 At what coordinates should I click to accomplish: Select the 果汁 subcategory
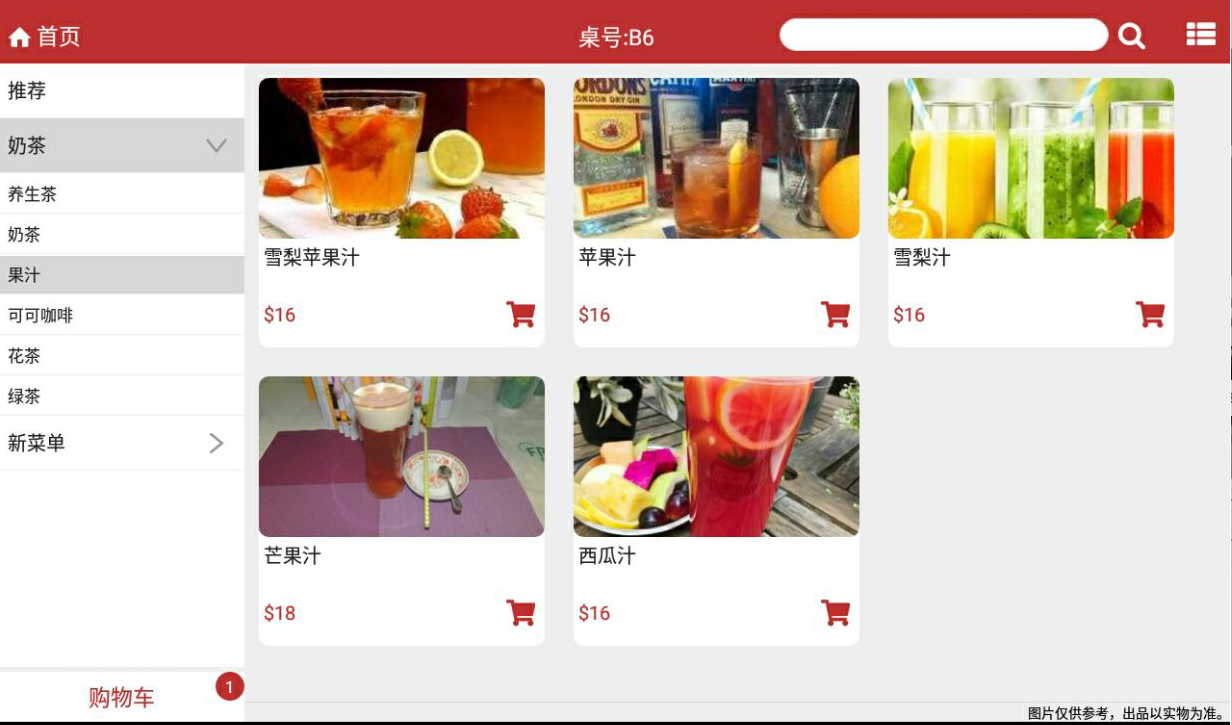tap(121, 275)
